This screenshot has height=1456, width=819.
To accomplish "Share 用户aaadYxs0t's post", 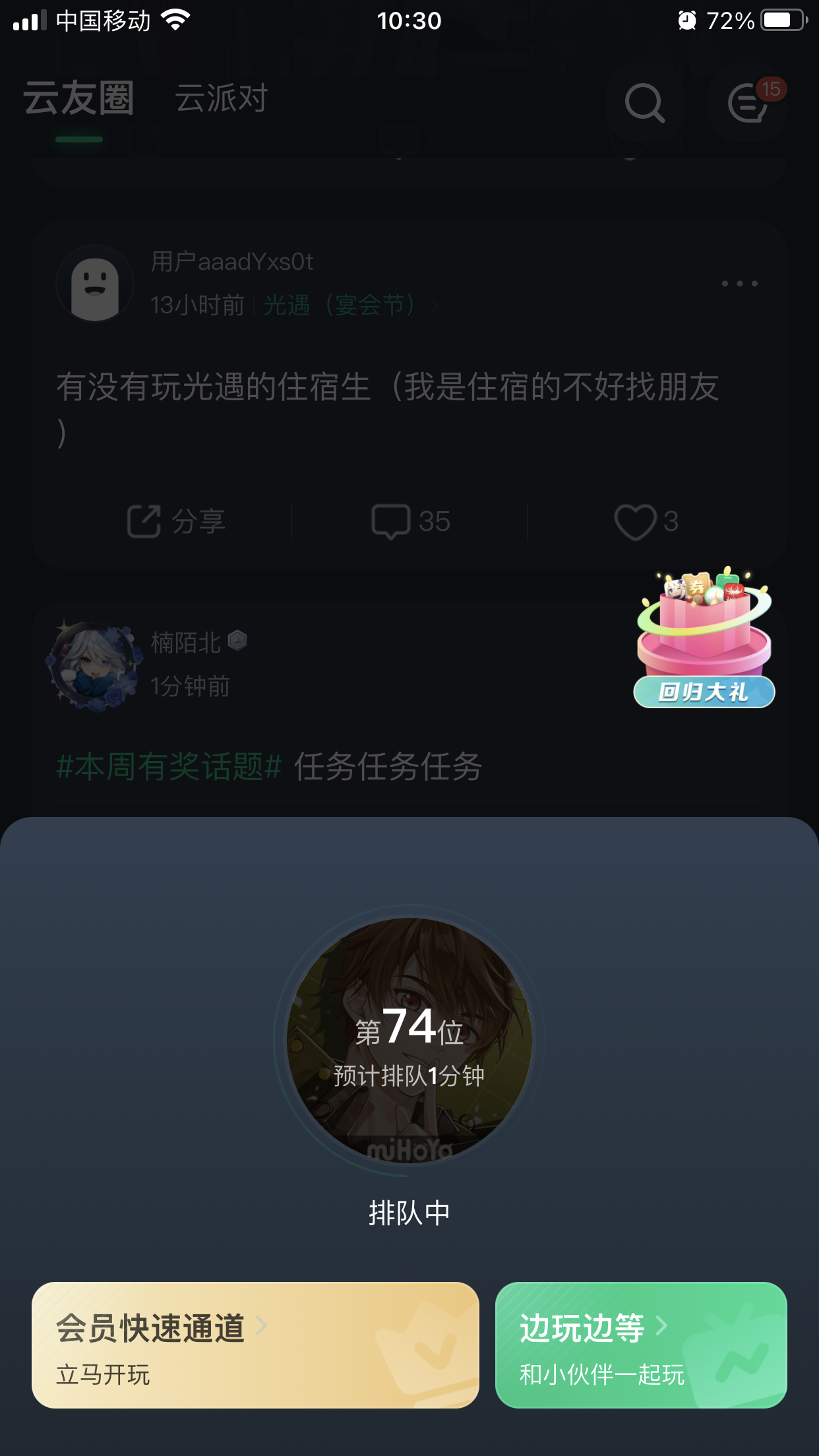I will 176,522.
